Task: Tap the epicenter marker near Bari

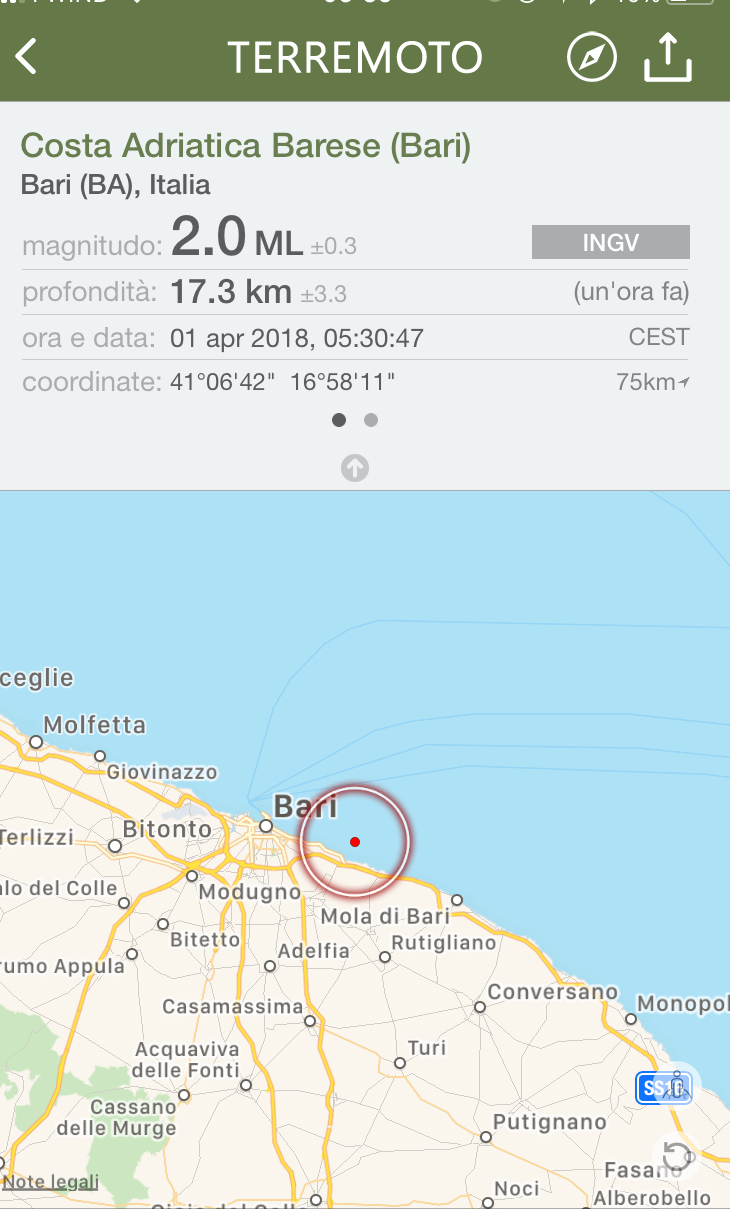Action: coord(355,841)
